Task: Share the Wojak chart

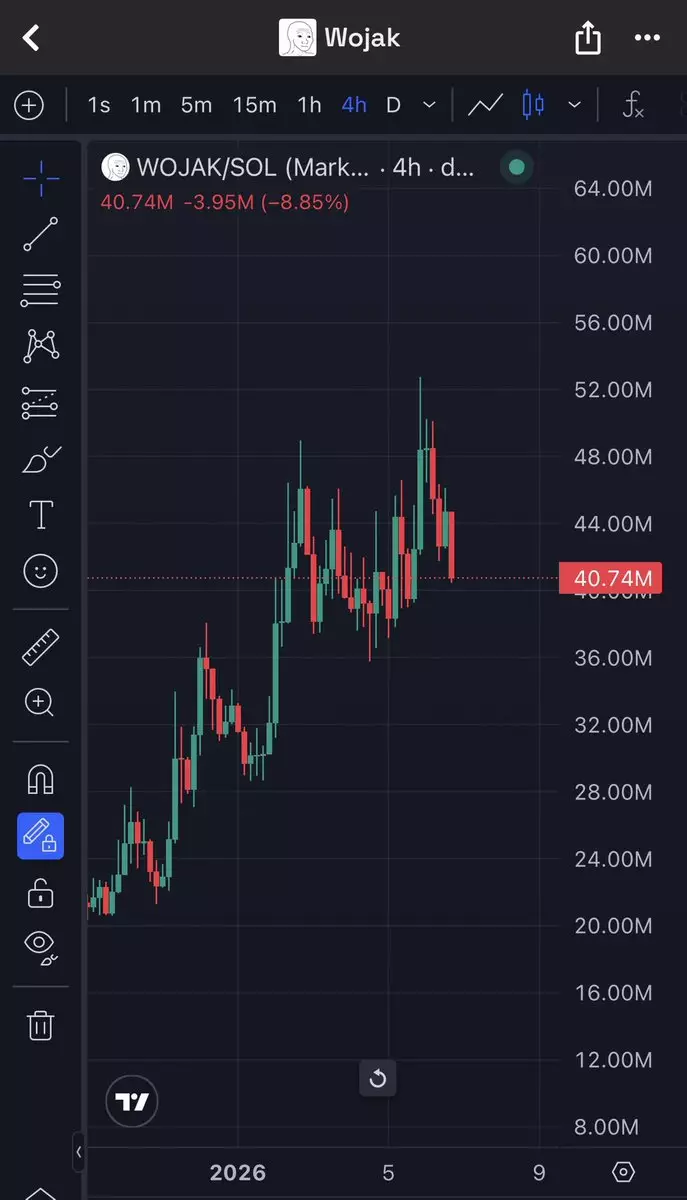Action: click(588, 39)
